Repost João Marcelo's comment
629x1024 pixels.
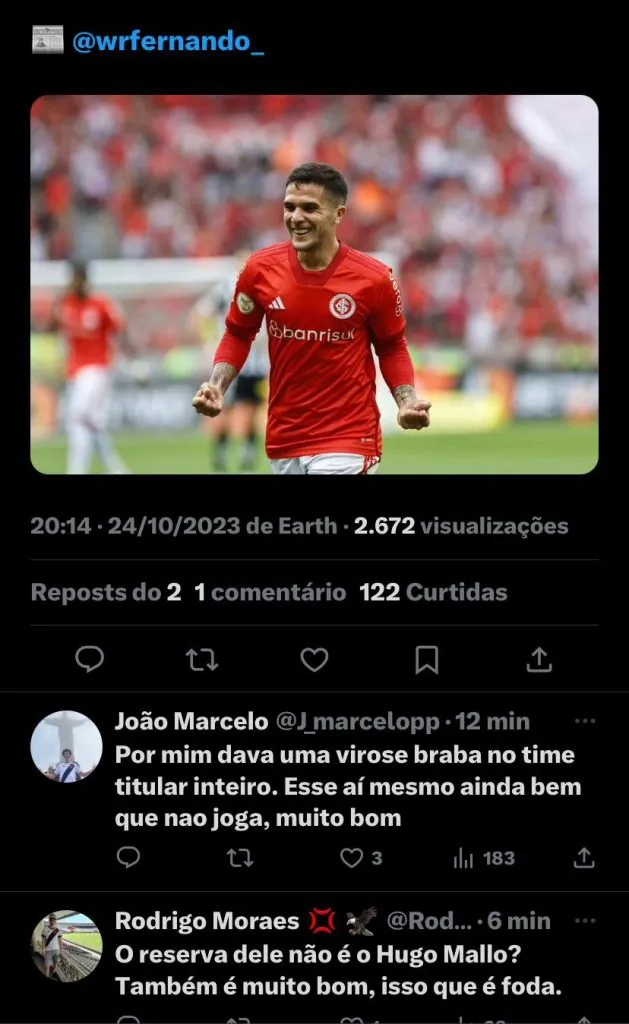click(x=239, y=857)
